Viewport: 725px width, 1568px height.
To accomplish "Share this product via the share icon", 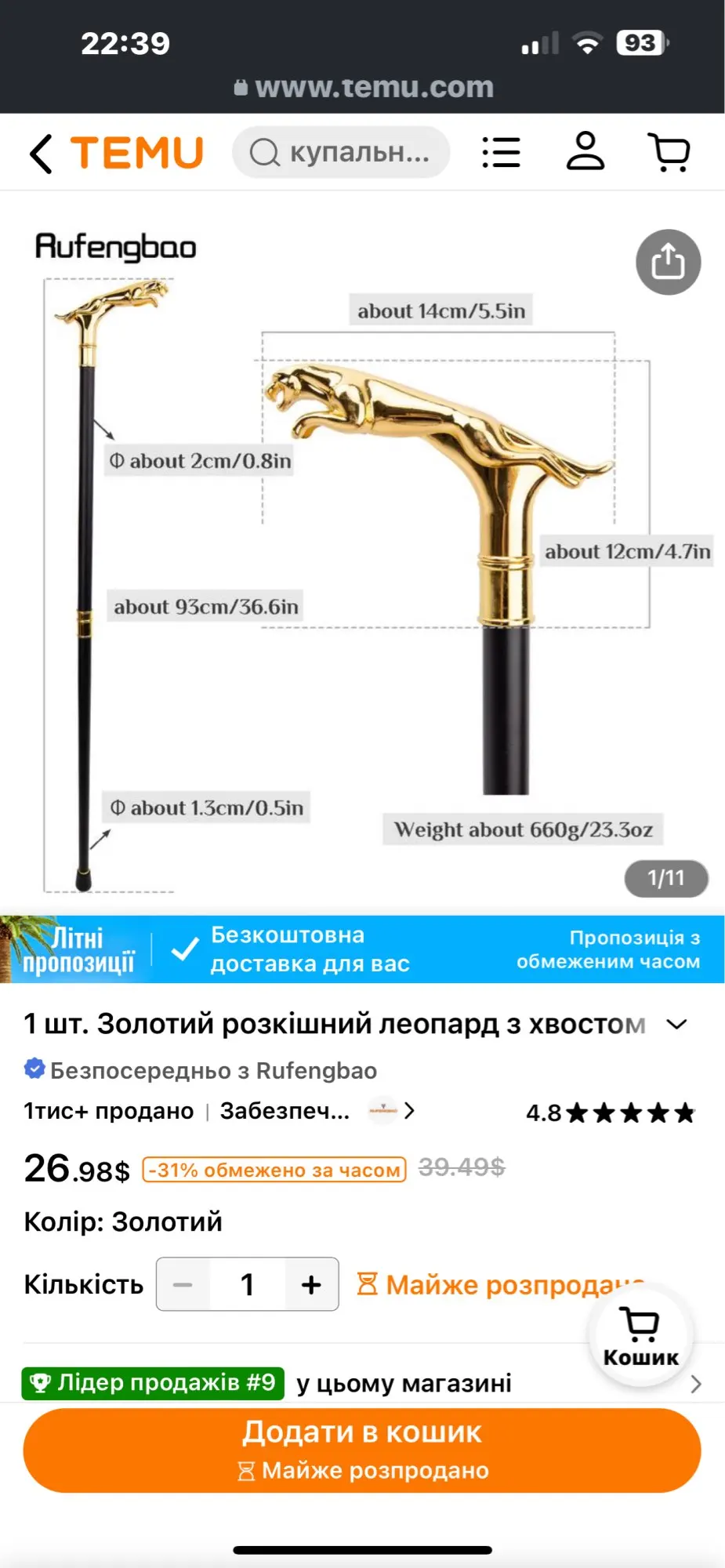I will pos(668,262).
